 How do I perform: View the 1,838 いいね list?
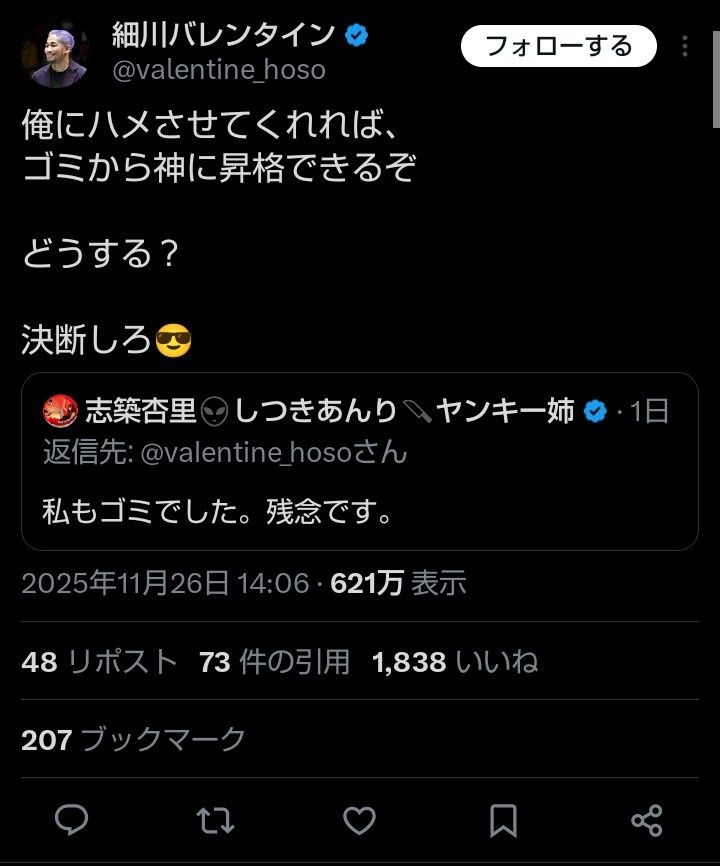pyautogui.click(x=455, y=661)
